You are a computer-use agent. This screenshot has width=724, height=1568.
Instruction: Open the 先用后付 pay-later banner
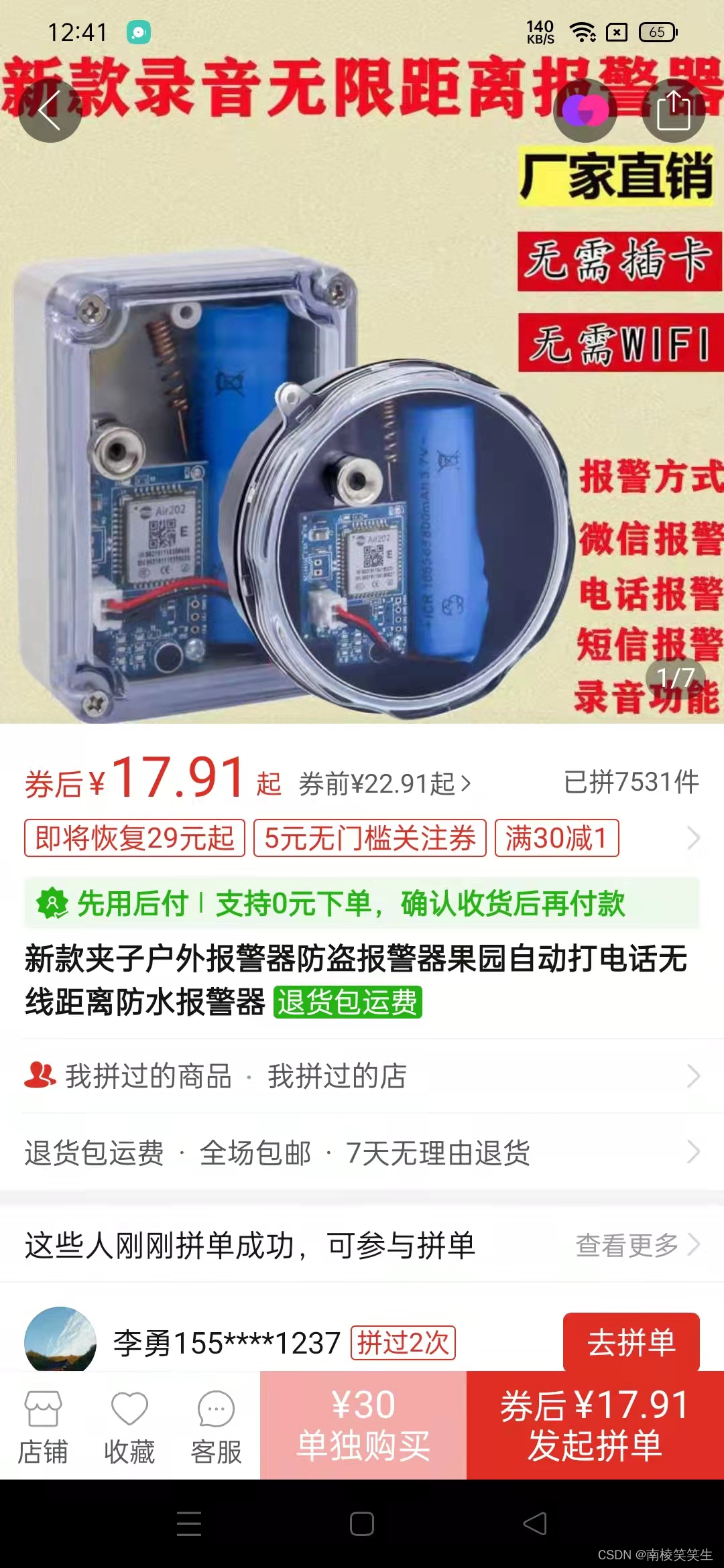tap(362, 903)
